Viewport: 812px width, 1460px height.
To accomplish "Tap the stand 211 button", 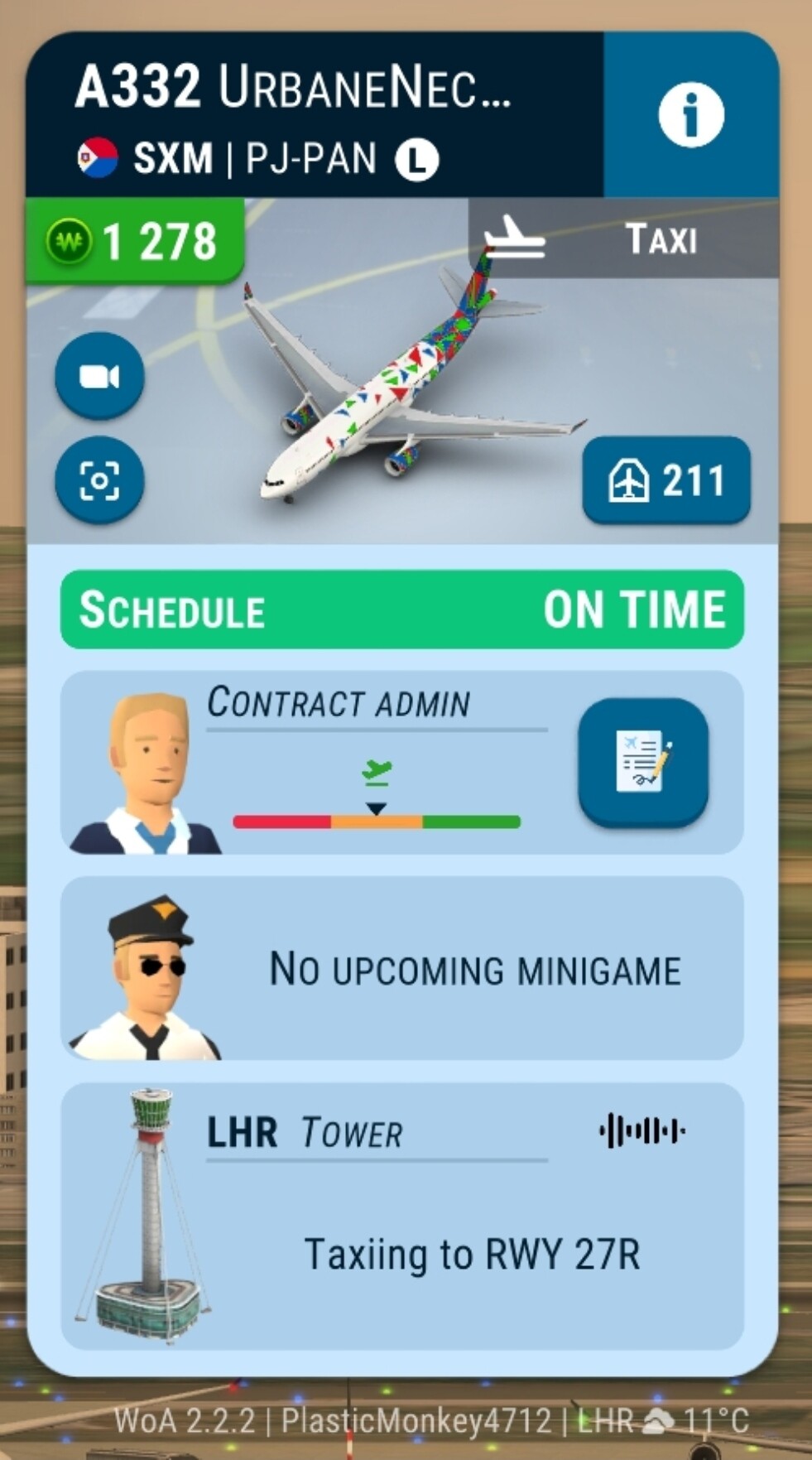I will (x=666, y=480).
